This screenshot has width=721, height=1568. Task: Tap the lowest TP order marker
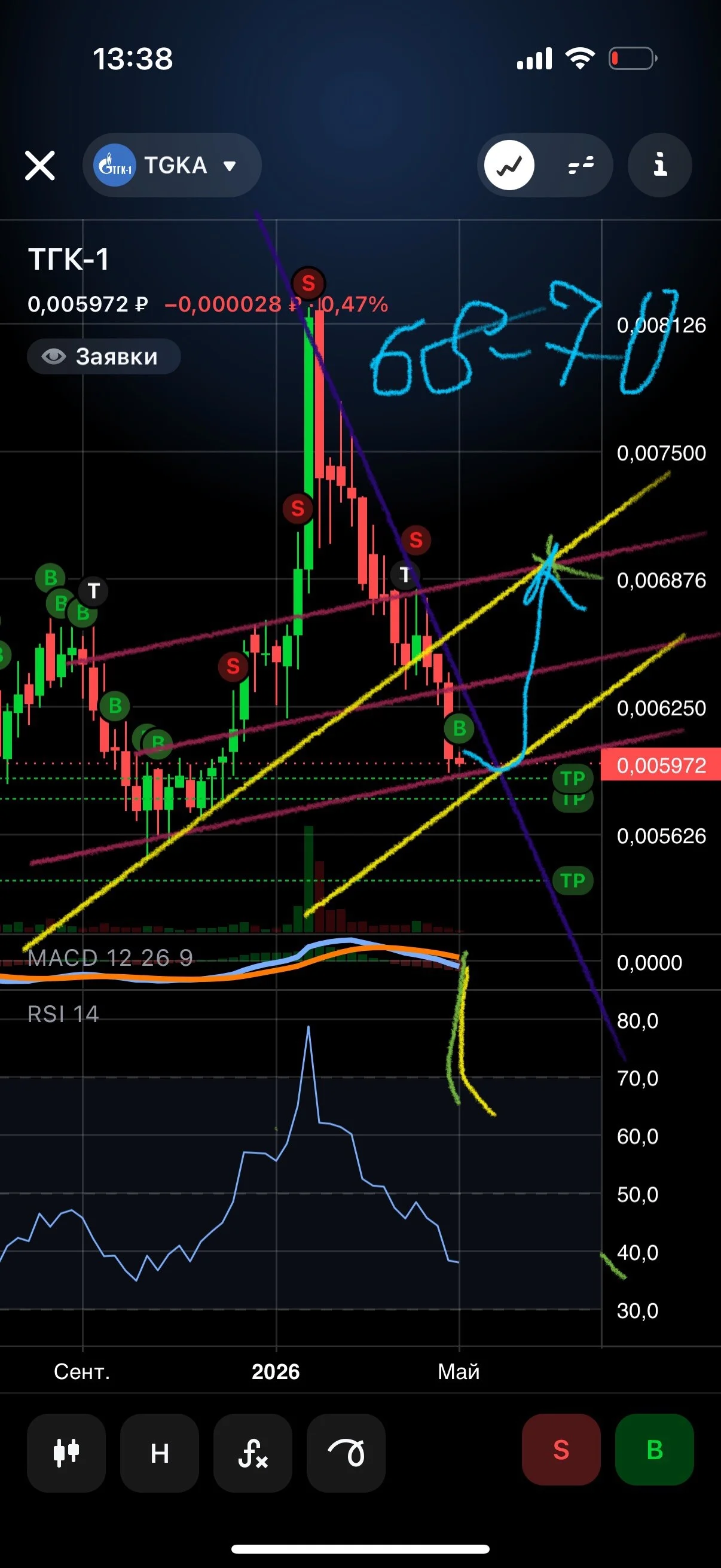pyautogui.click(x=573, y=880)
